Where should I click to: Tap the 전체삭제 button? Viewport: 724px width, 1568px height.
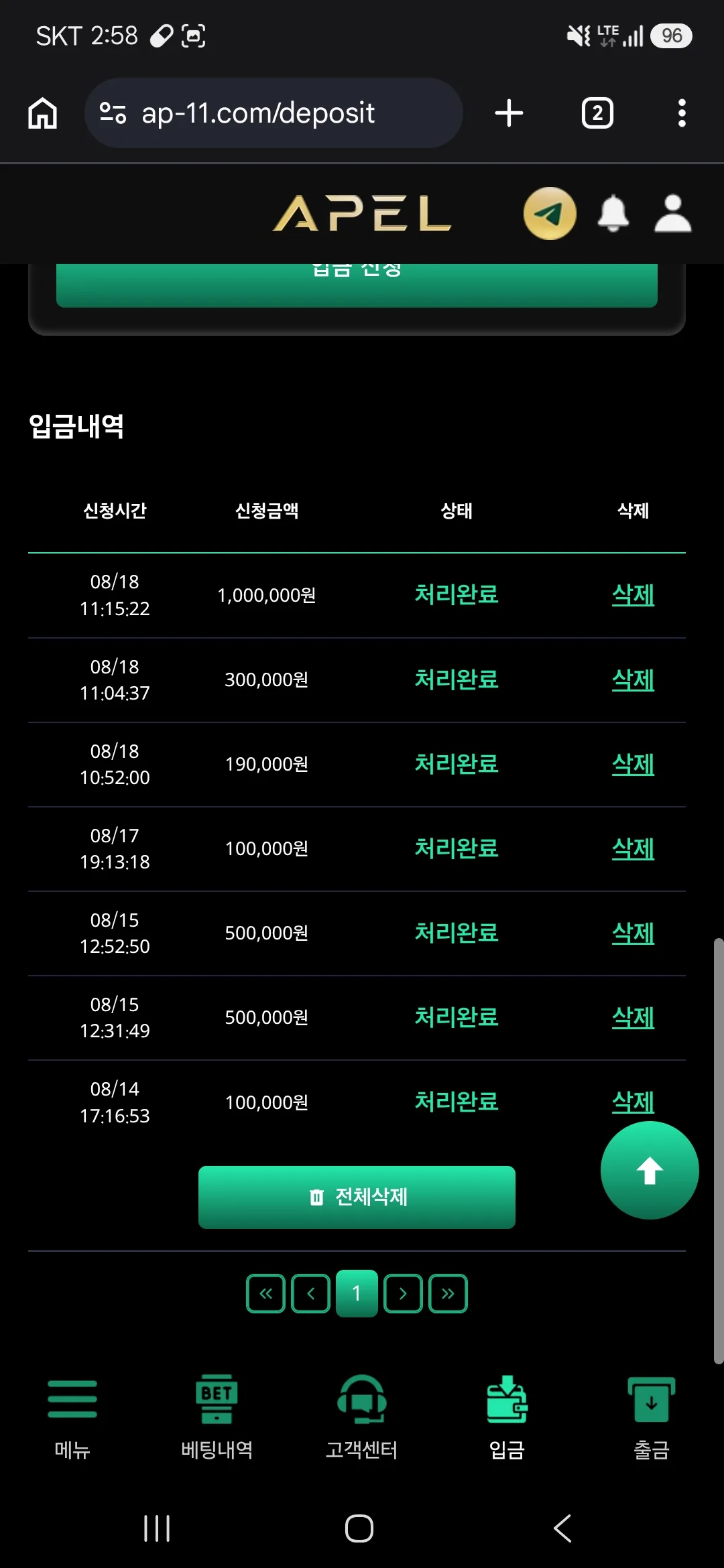pyautogui.click(x=357, y=1197)
